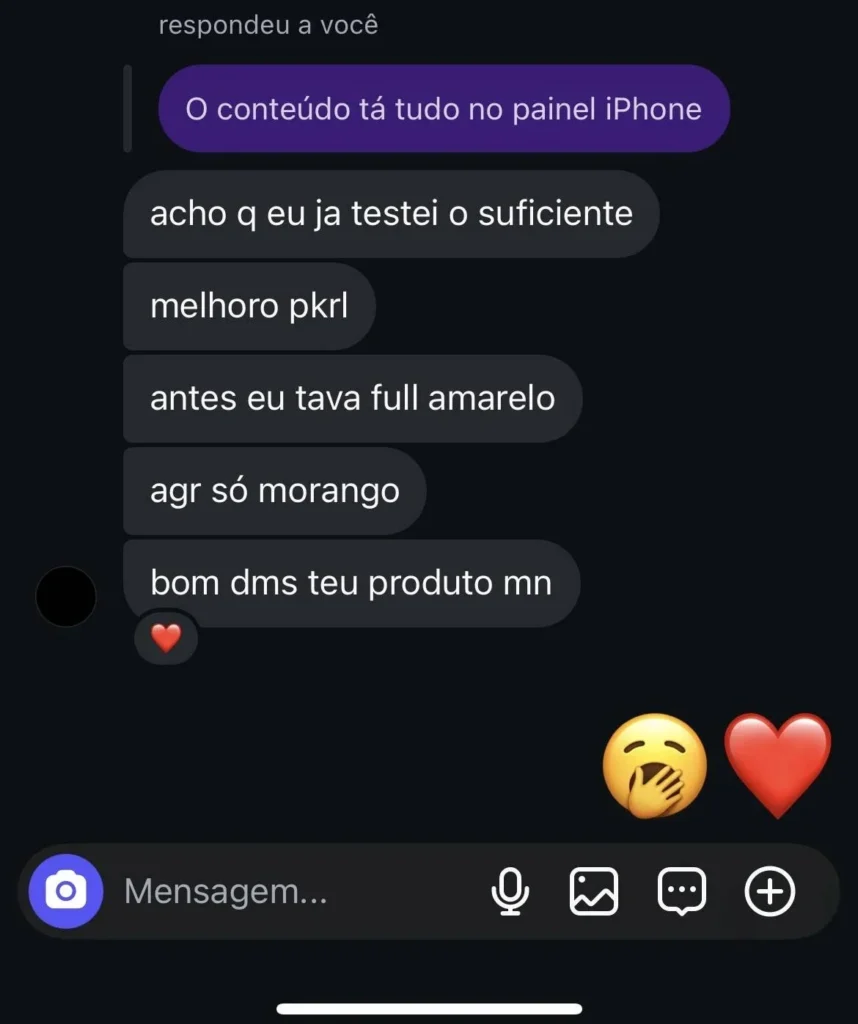
Task: Tap the Mensagem text field
Action: 290,890
